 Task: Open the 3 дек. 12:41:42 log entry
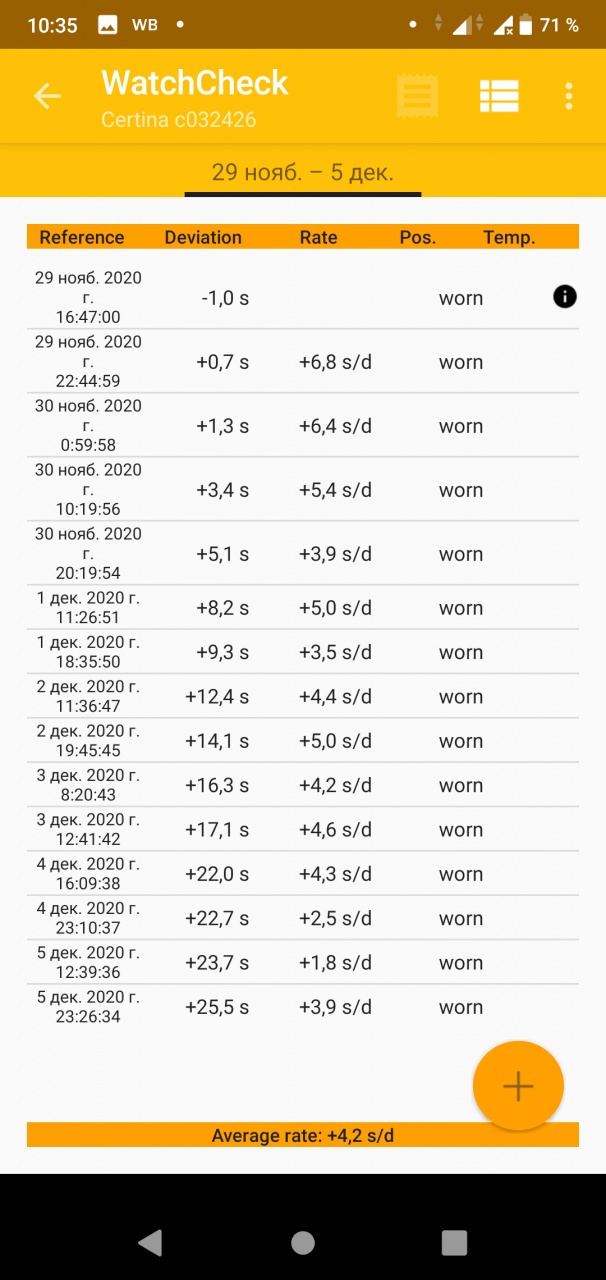coord(302,830)
